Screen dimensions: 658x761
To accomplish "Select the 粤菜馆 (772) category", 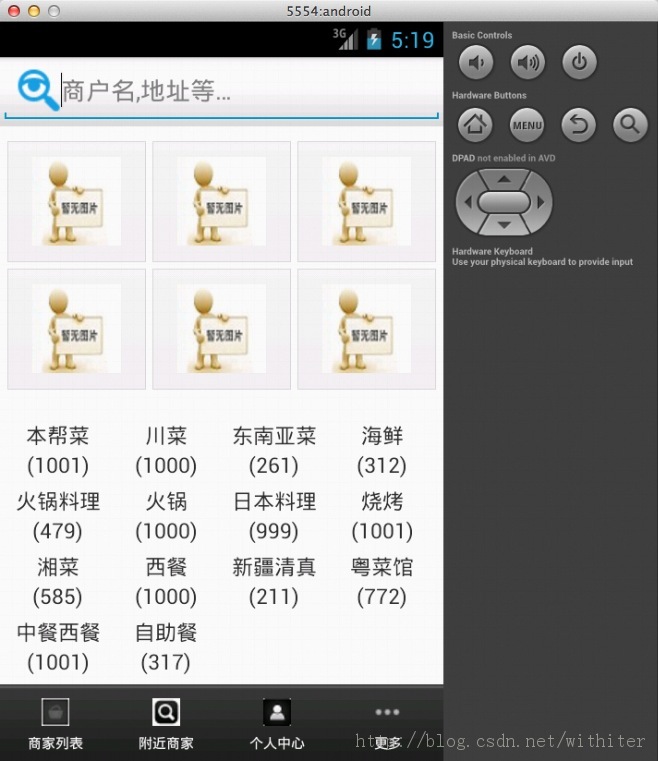I will (x=382, y=581).
